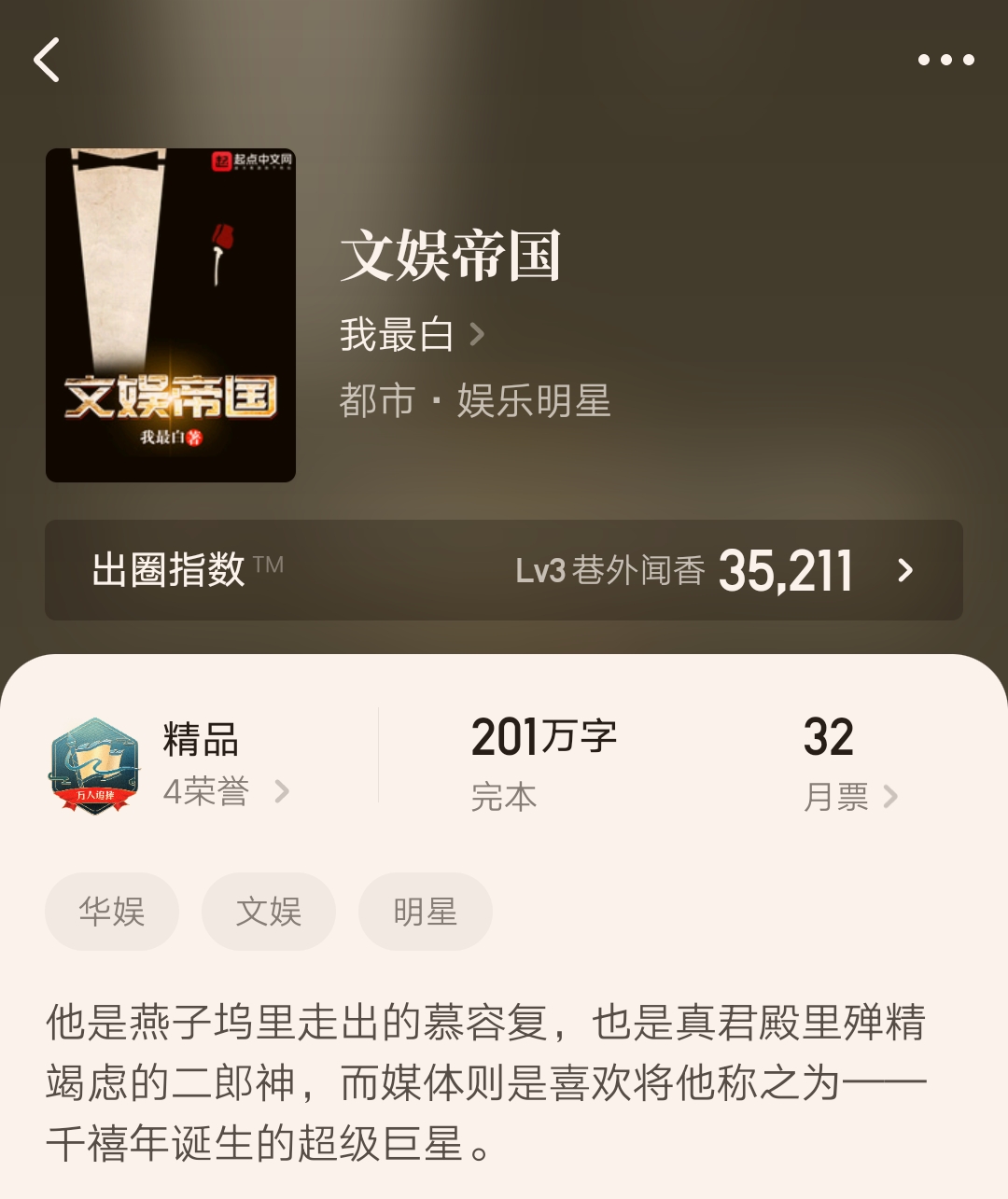
Task: Go back using the top-left arrow
Action: 47,61
